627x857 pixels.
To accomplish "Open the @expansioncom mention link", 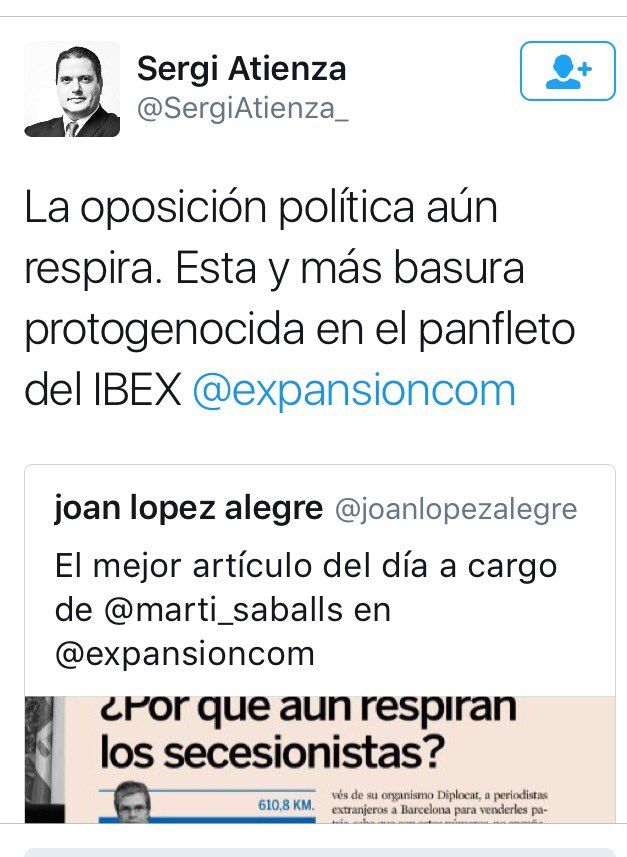I will [353, 390].
